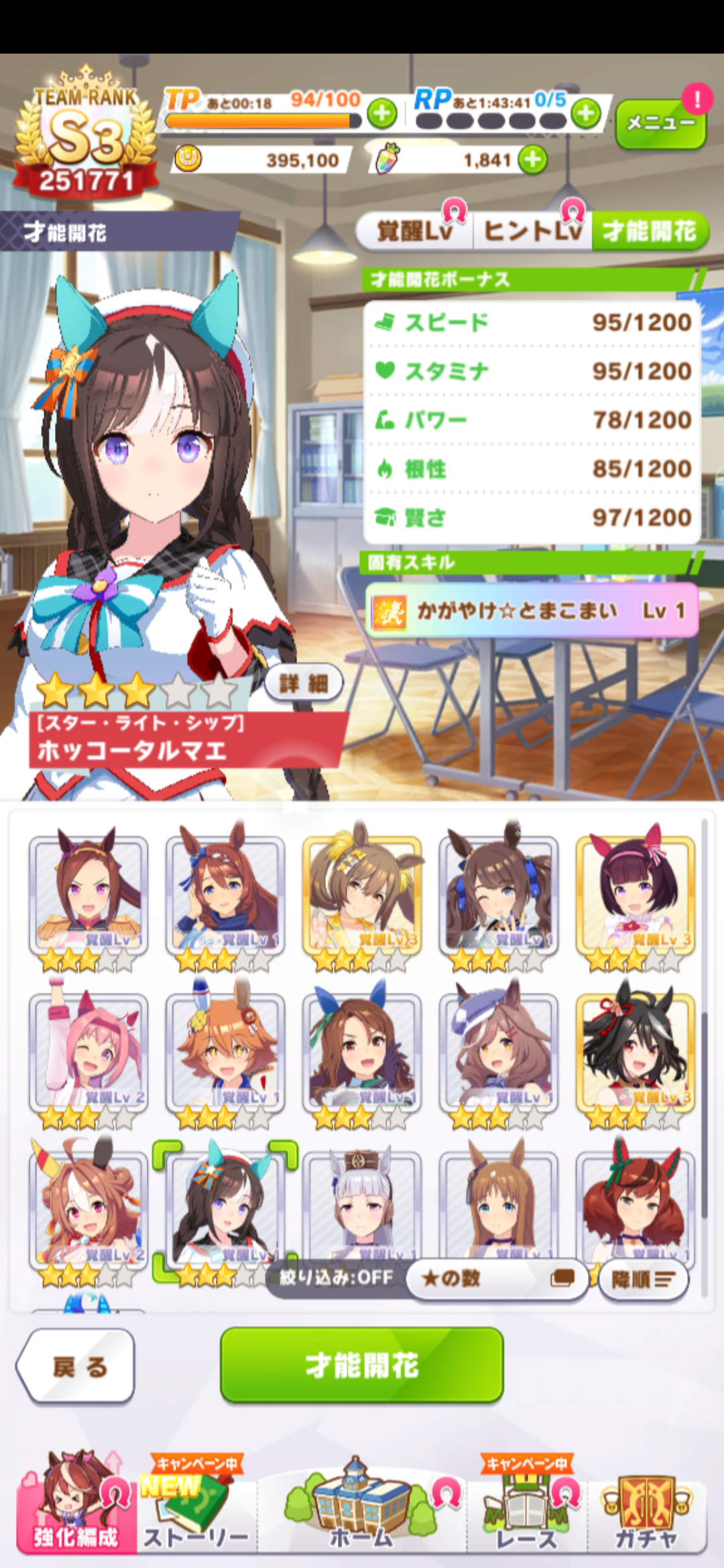
Task: Open the 絞り込み filter setting
Action: click(337, 1278)
